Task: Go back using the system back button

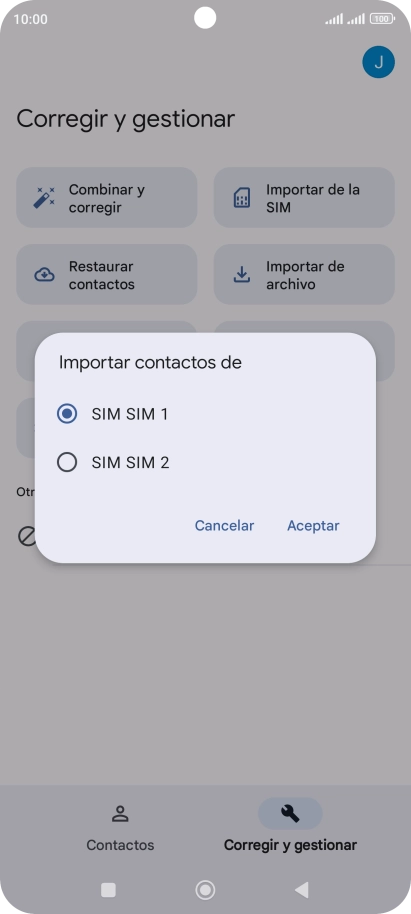Action: pos(301,890)
